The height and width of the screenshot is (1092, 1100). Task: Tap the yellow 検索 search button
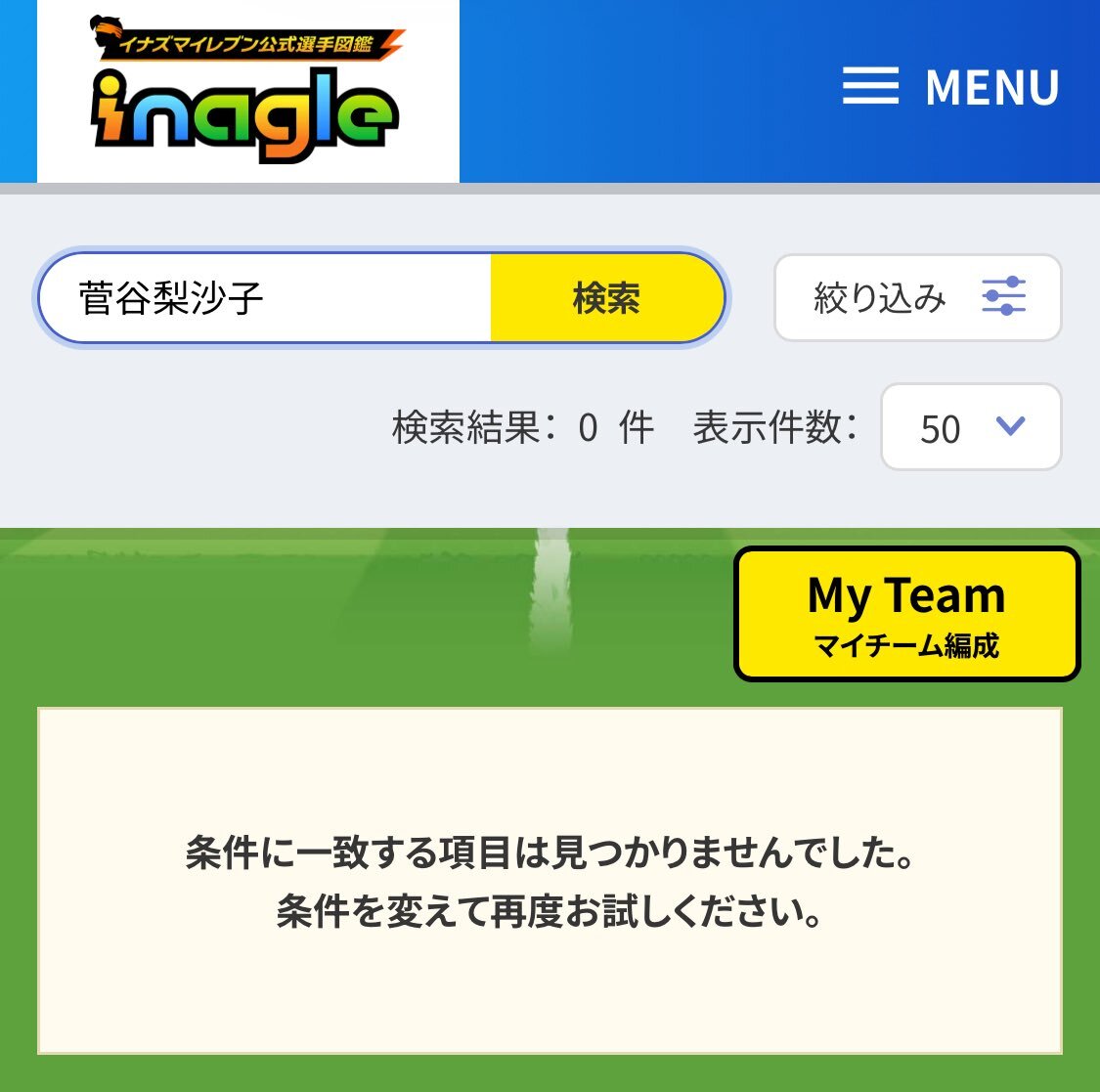point(606,298)
